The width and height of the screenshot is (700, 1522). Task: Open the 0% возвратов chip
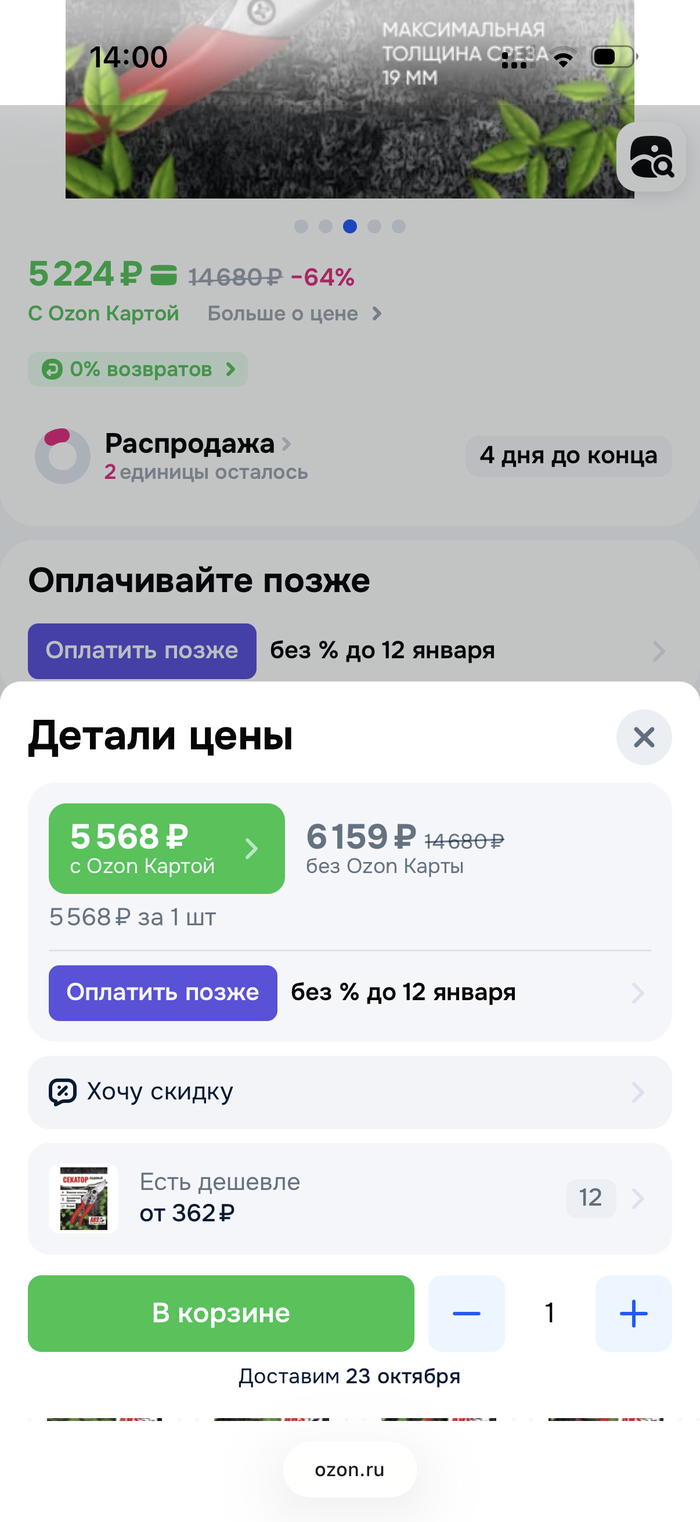(x=138, y=370)
